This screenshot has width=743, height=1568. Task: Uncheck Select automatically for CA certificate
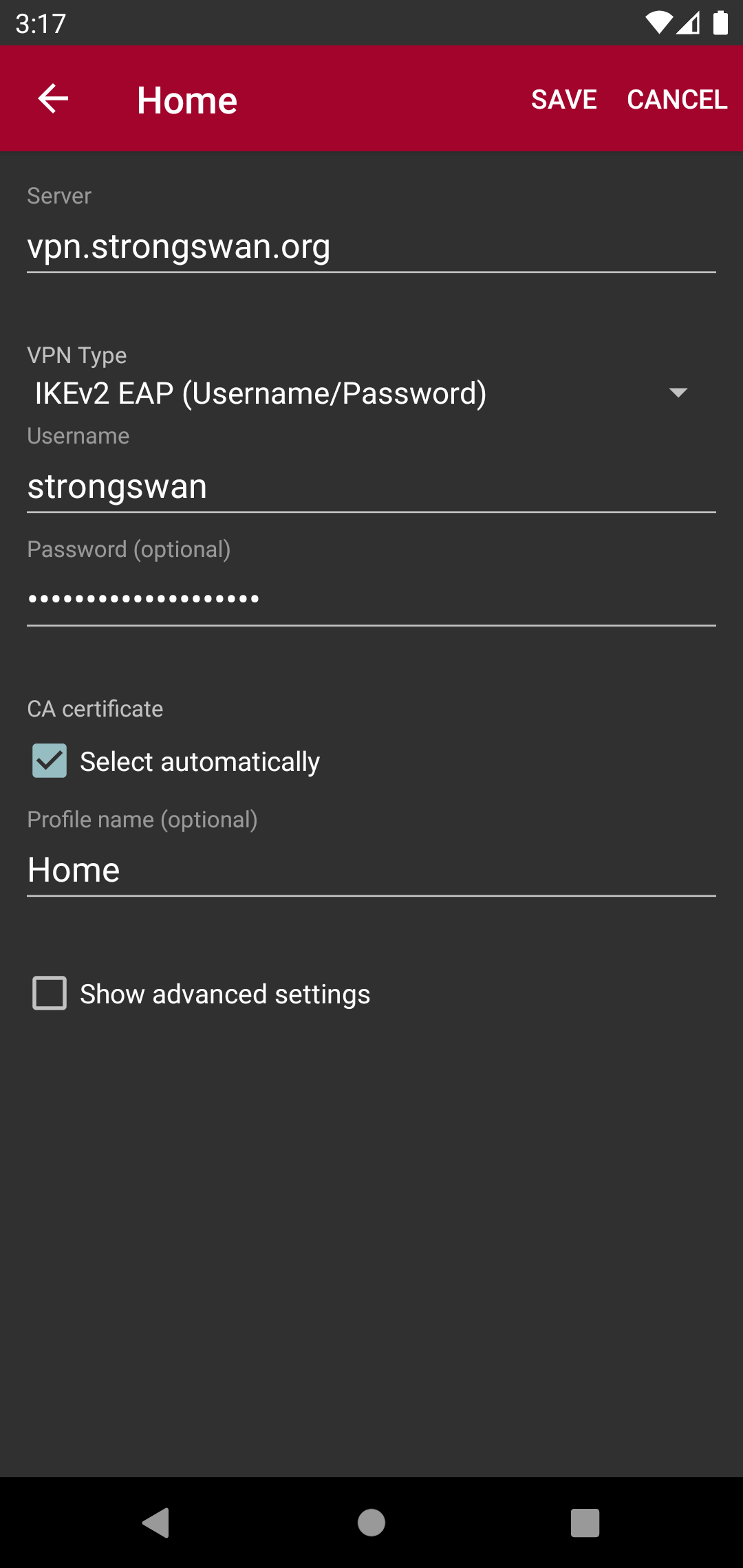50,761
